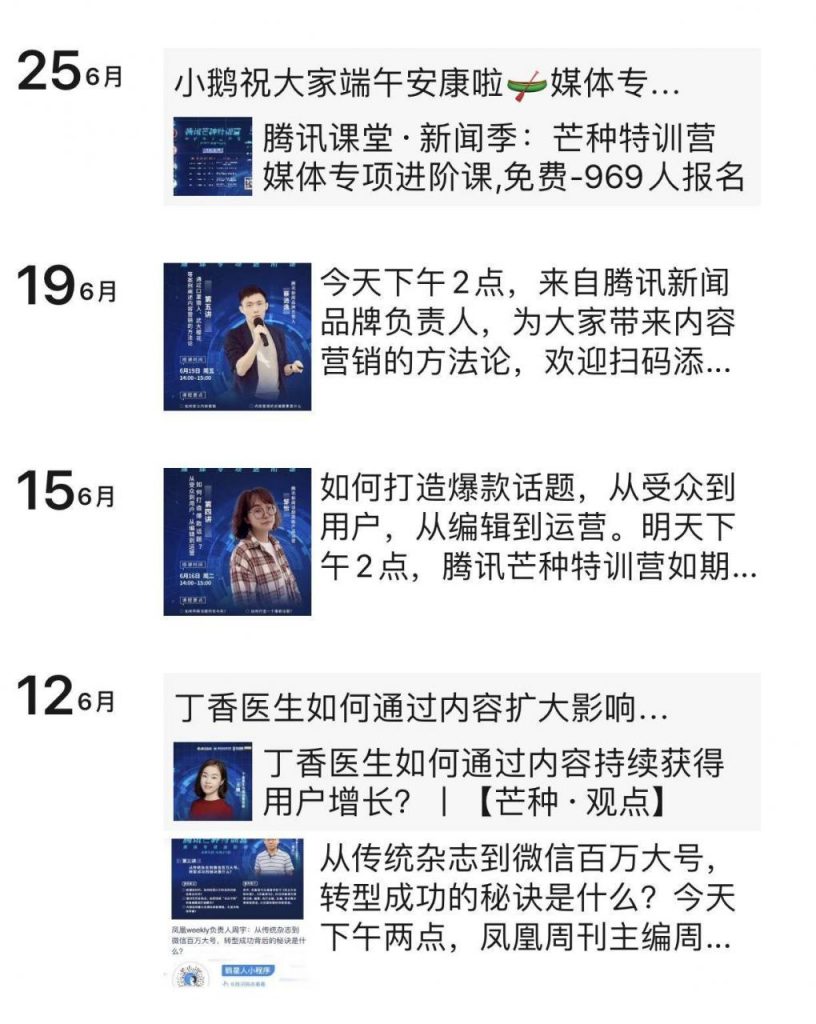Select the June 15 date entry
Image resolution: width=816 pixels, height=1024 pixels.
pos(63,488)
